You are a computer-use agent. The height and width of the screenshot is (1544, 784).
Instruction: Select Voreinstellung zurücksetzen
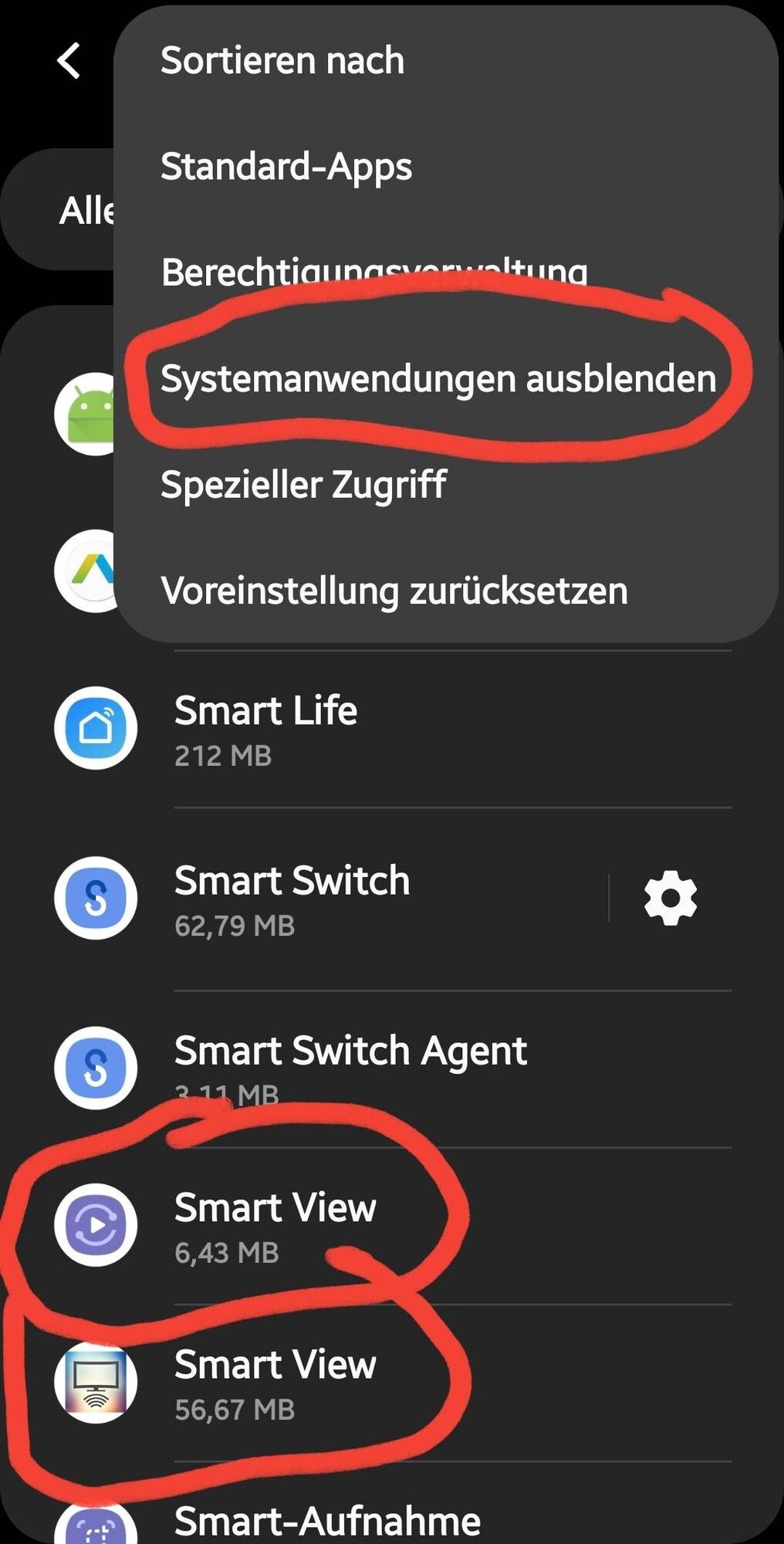394,591
